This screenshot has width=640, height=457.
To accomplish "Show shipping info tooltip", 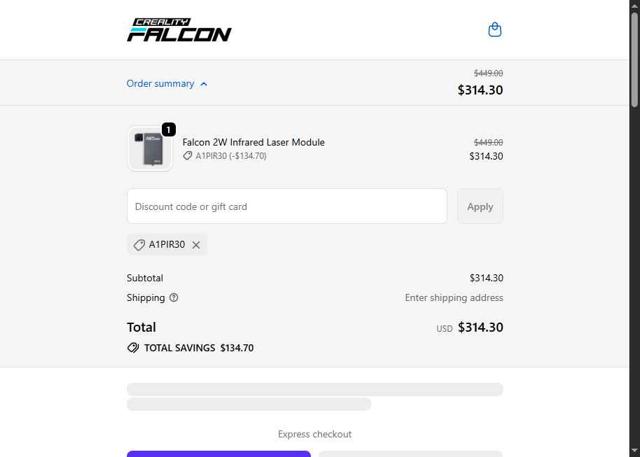I will click(174, 298).
